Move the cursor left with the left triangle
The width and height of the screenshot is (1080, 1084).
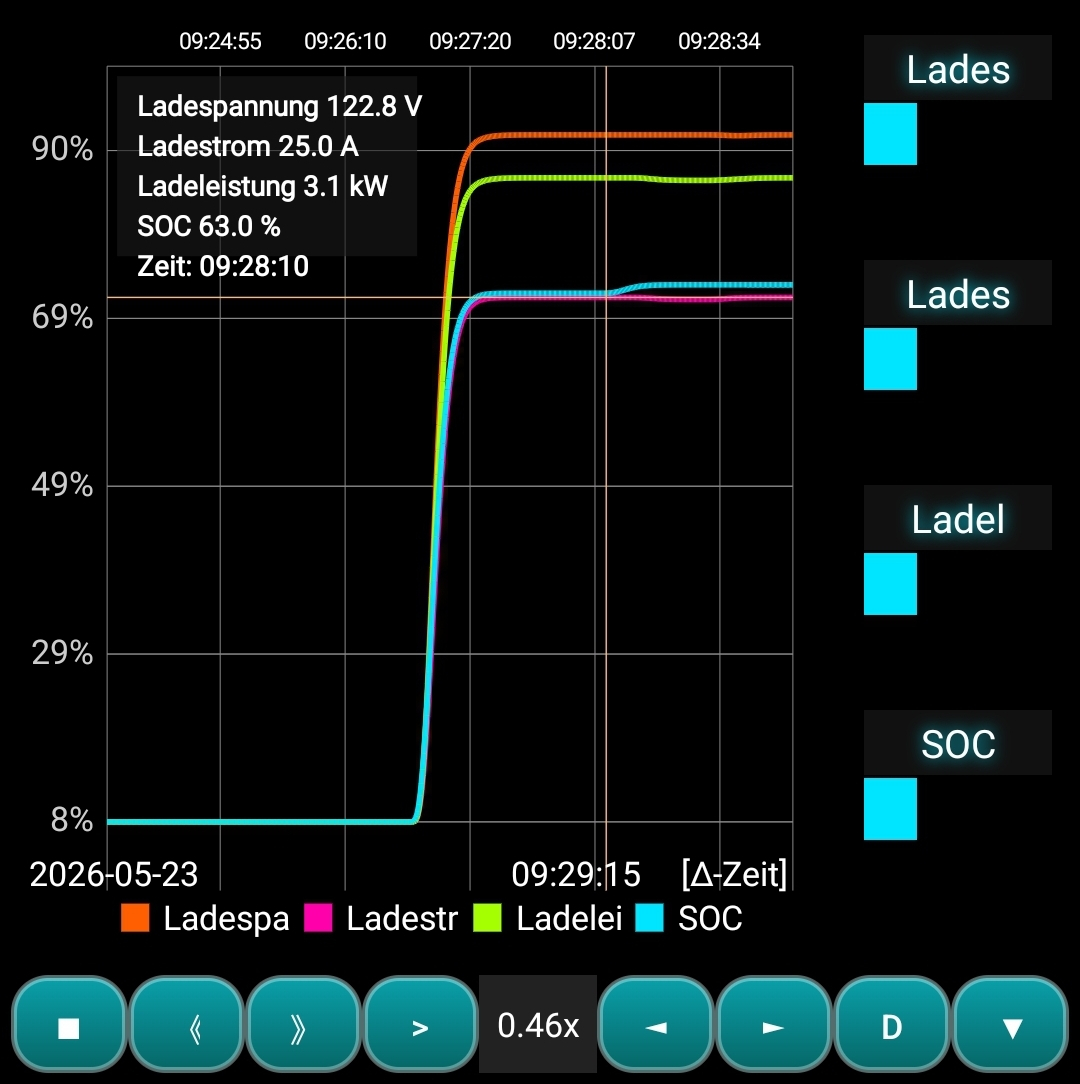point(655,1025)
